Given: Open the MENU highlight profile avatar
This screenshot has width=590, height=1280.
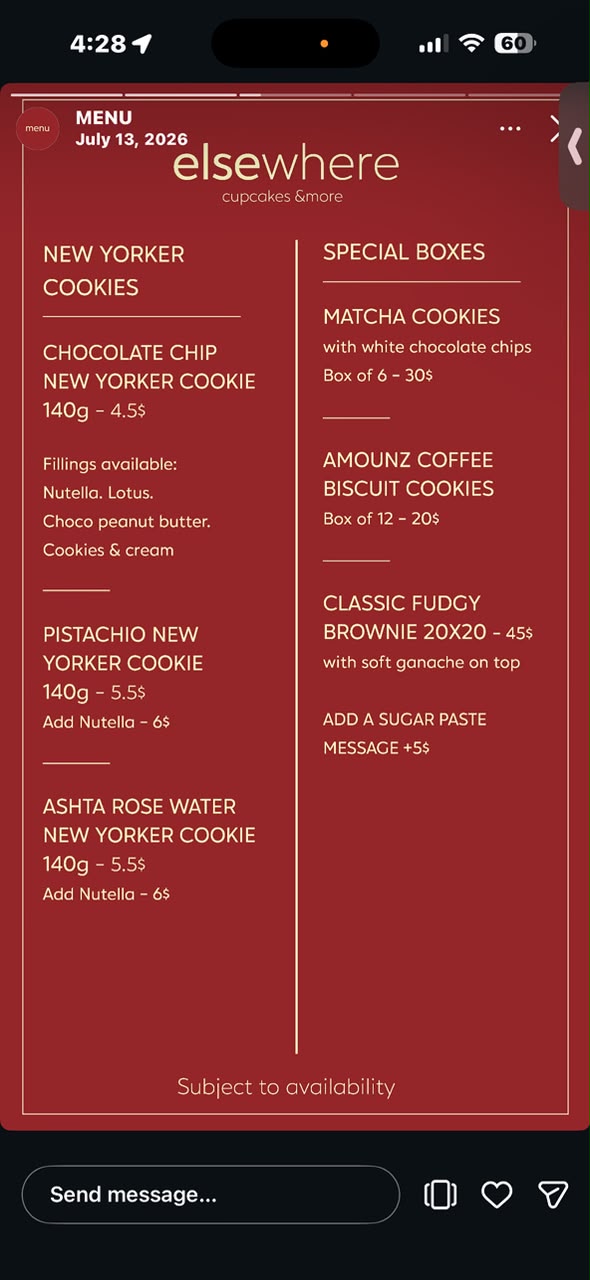Looking at the screenshot, I should tap(37, 128).
